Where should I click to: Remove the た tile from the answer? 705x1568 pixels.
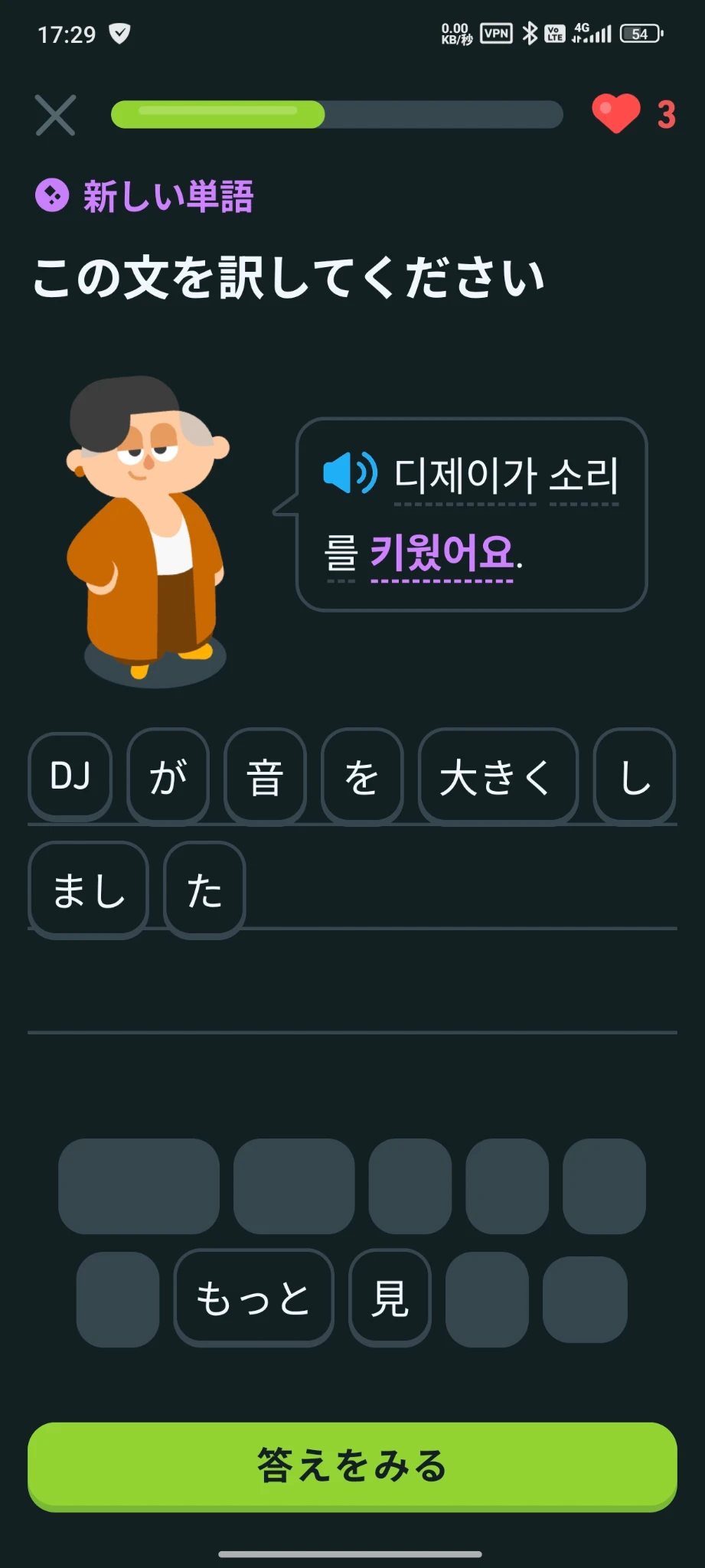point(204,890)
